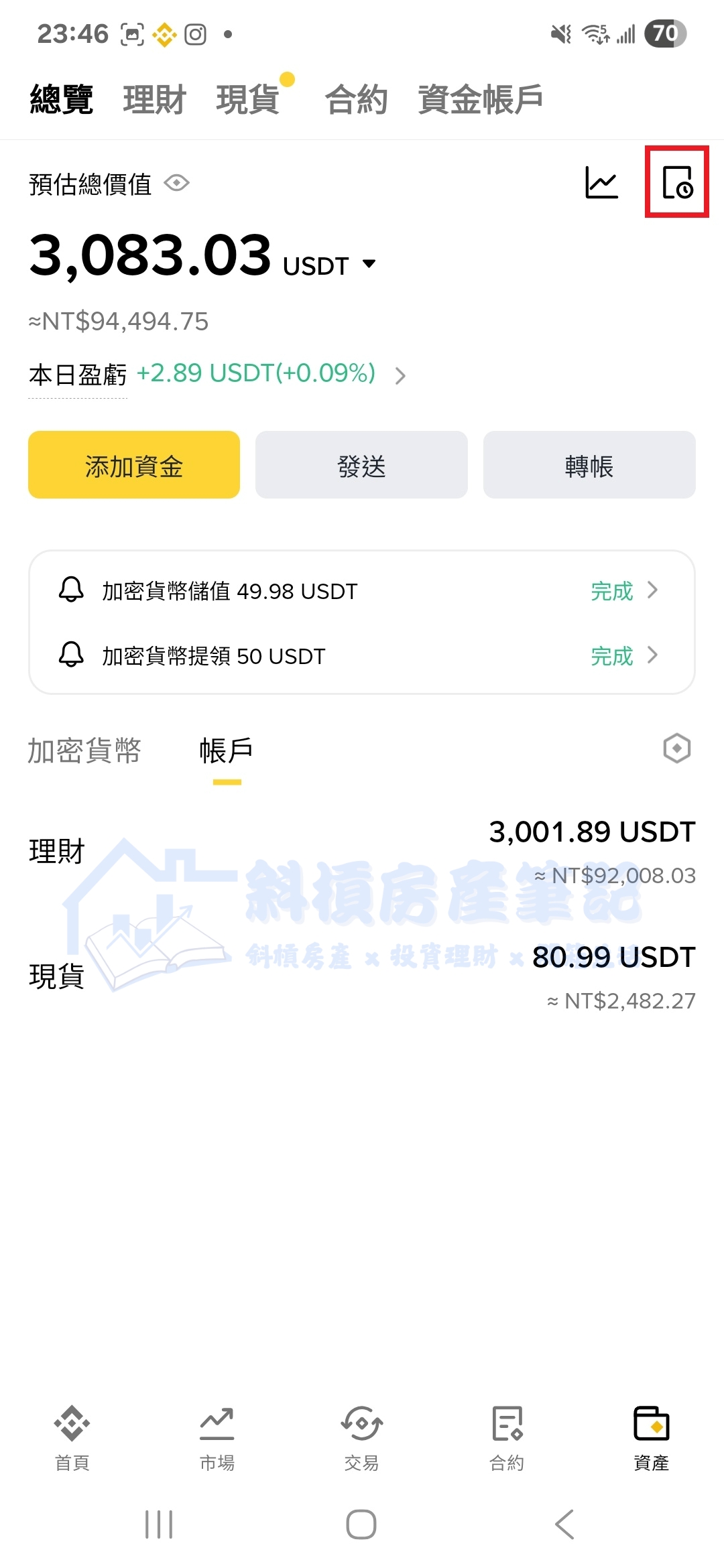Switch to the 加密貨幣 list tab
The image size is (724, 1568).
(x=84, y=750)
